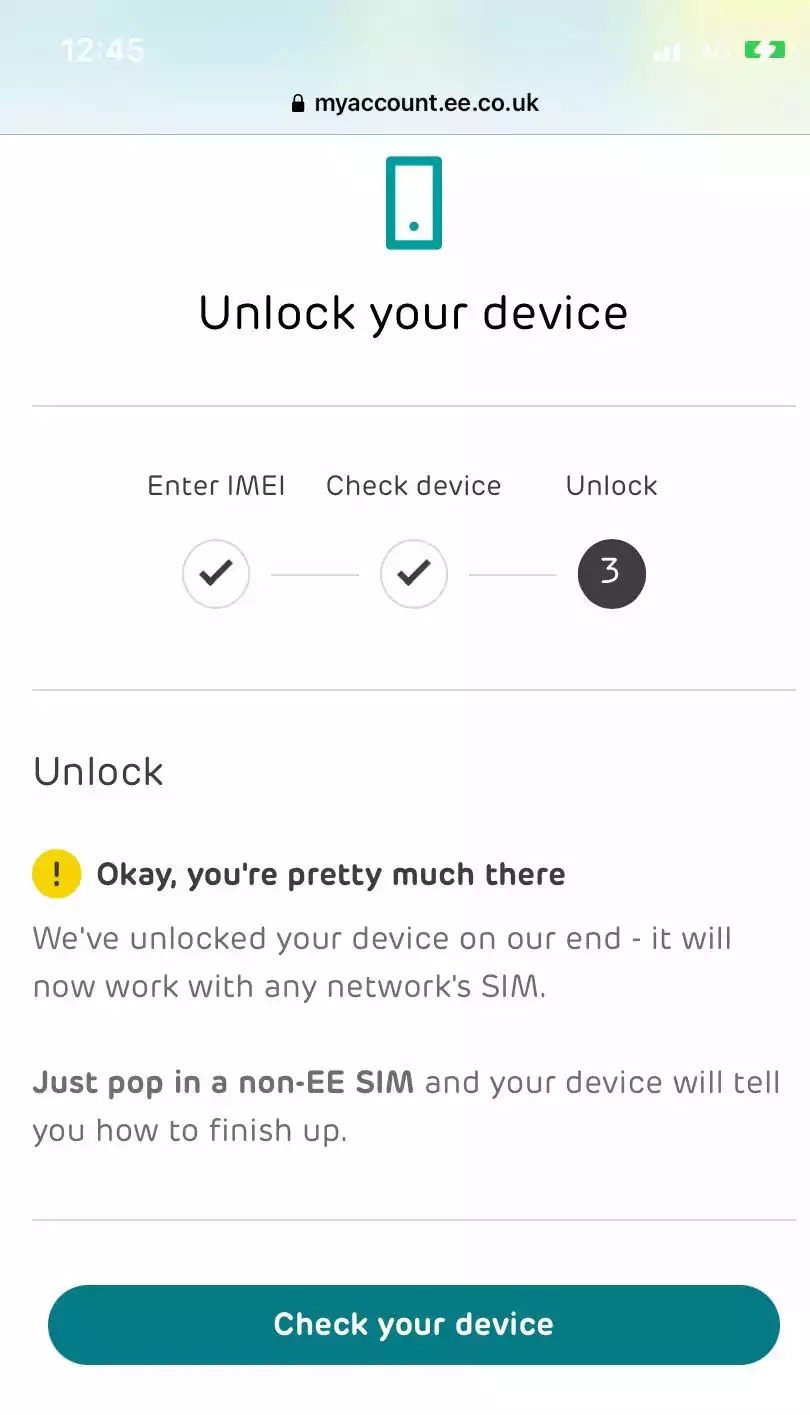
Task: Click the clock showing 12:45
Action: (x=105, y=49)
